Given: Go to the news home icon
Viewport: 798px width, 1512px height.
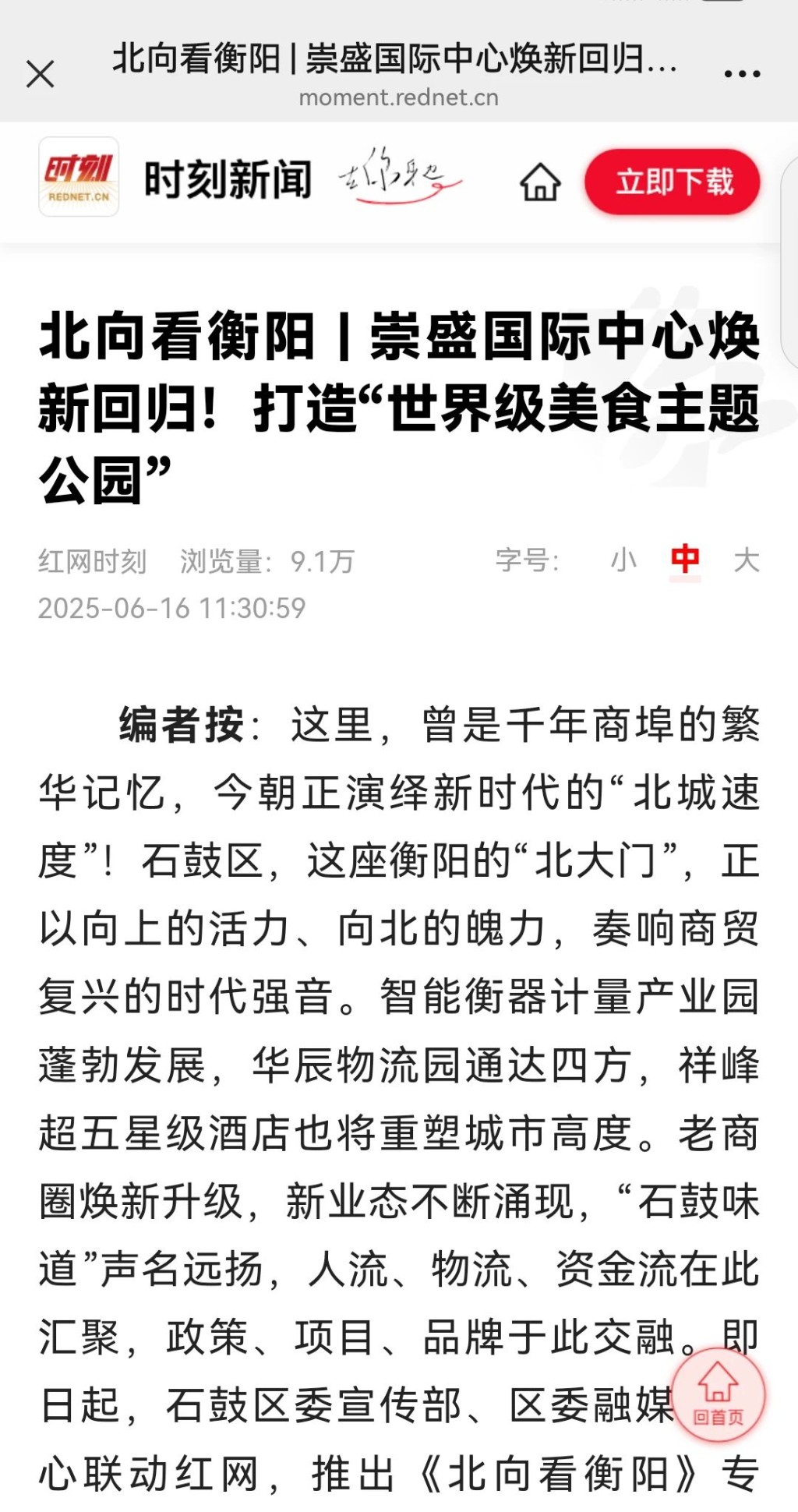Looking at the screenshot, I should click(x=540, y=183).
